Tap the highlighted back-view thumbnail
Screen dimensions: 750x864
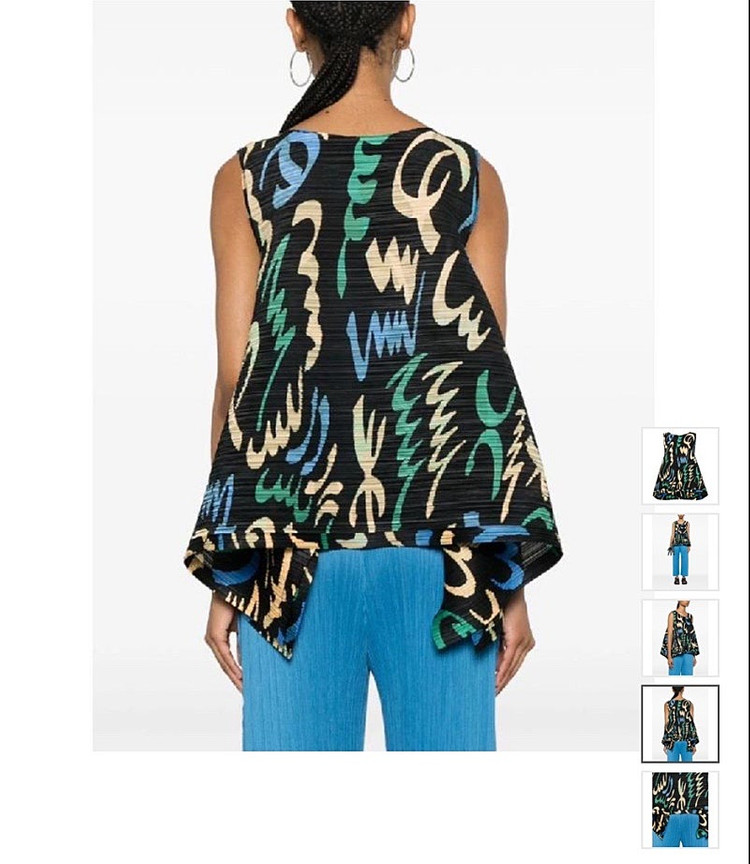click(680, 724)
